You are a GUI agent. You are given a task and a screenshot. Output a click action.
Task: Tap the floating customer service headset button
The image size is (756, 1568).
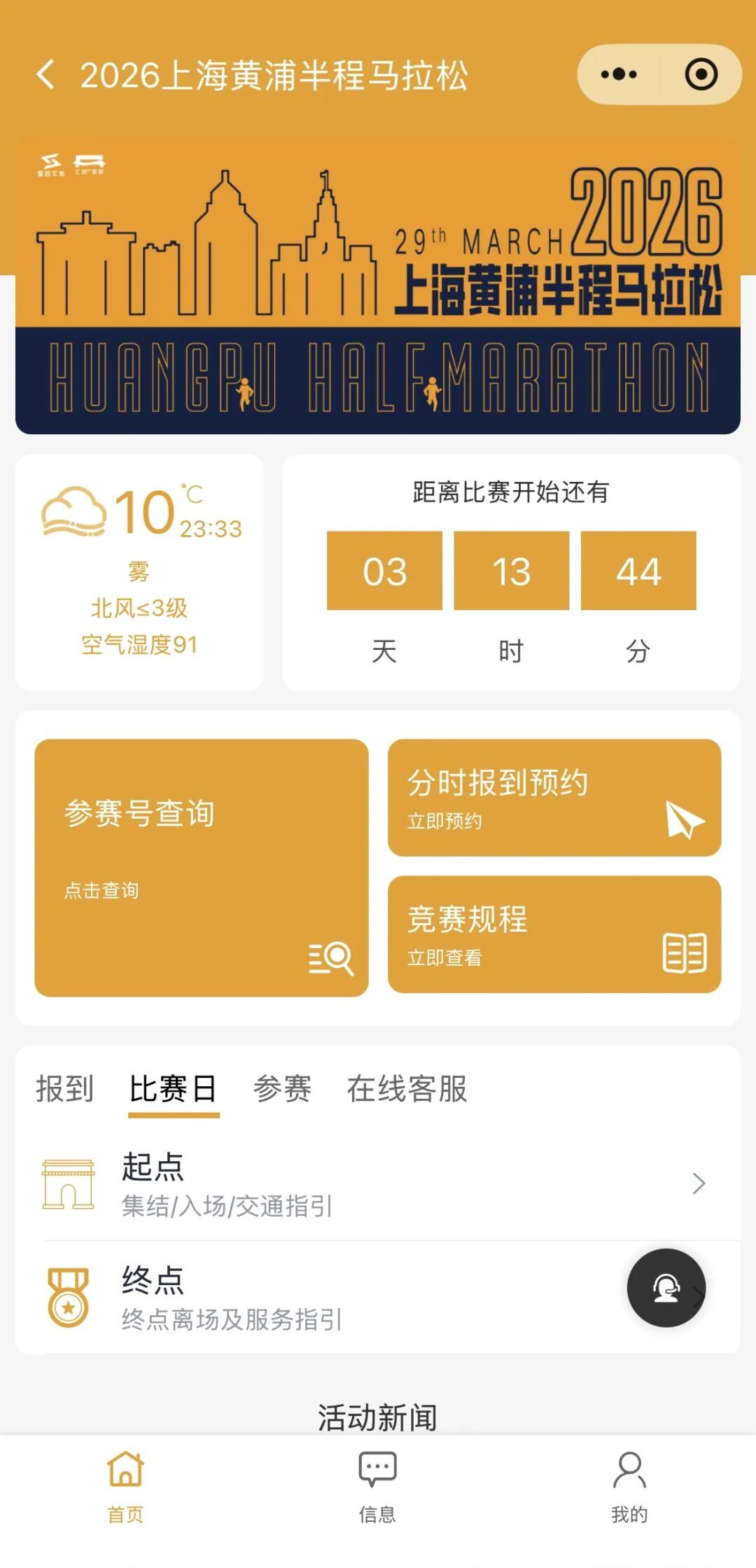pos(666,1287)
